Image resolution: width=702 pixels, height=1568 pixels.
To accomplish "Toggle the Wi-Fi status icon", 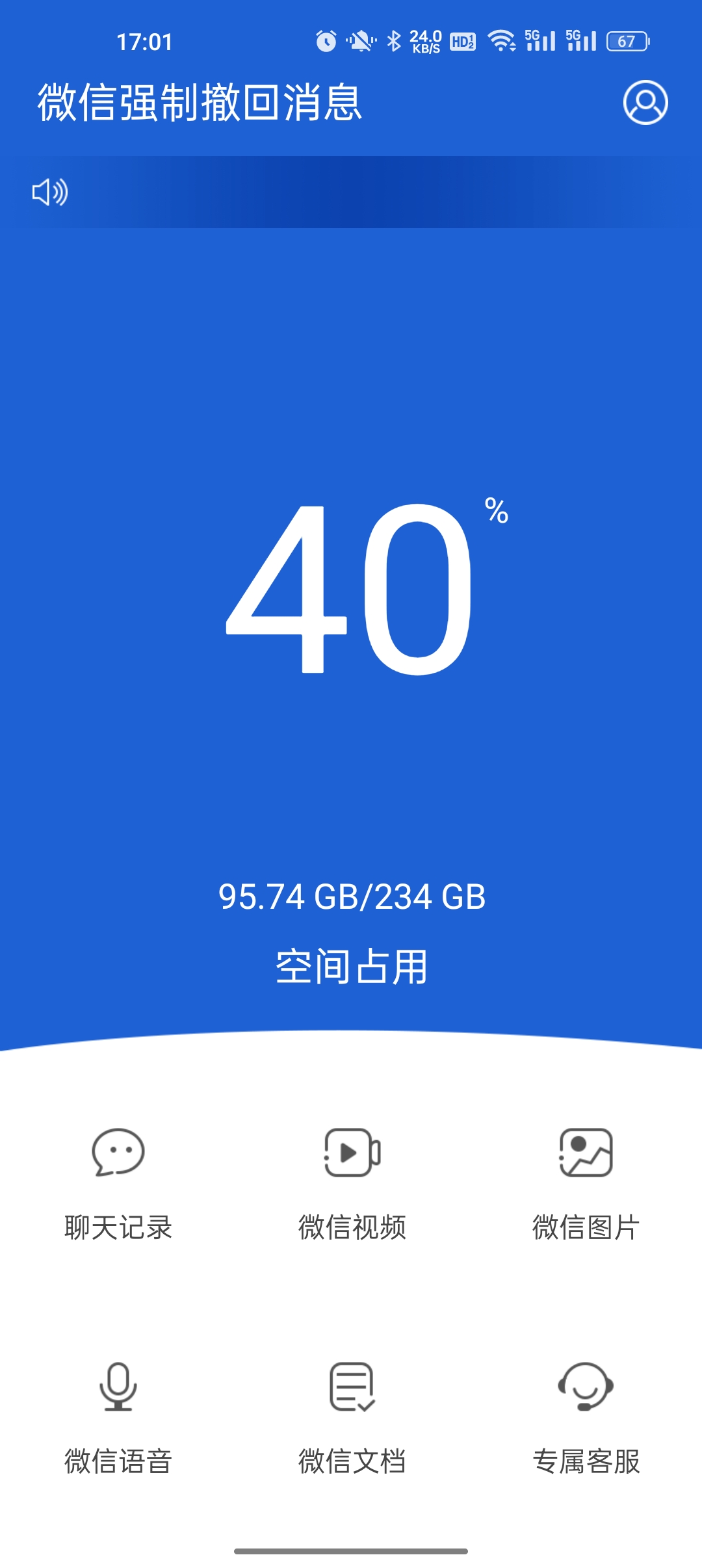I will coord(500,40).
